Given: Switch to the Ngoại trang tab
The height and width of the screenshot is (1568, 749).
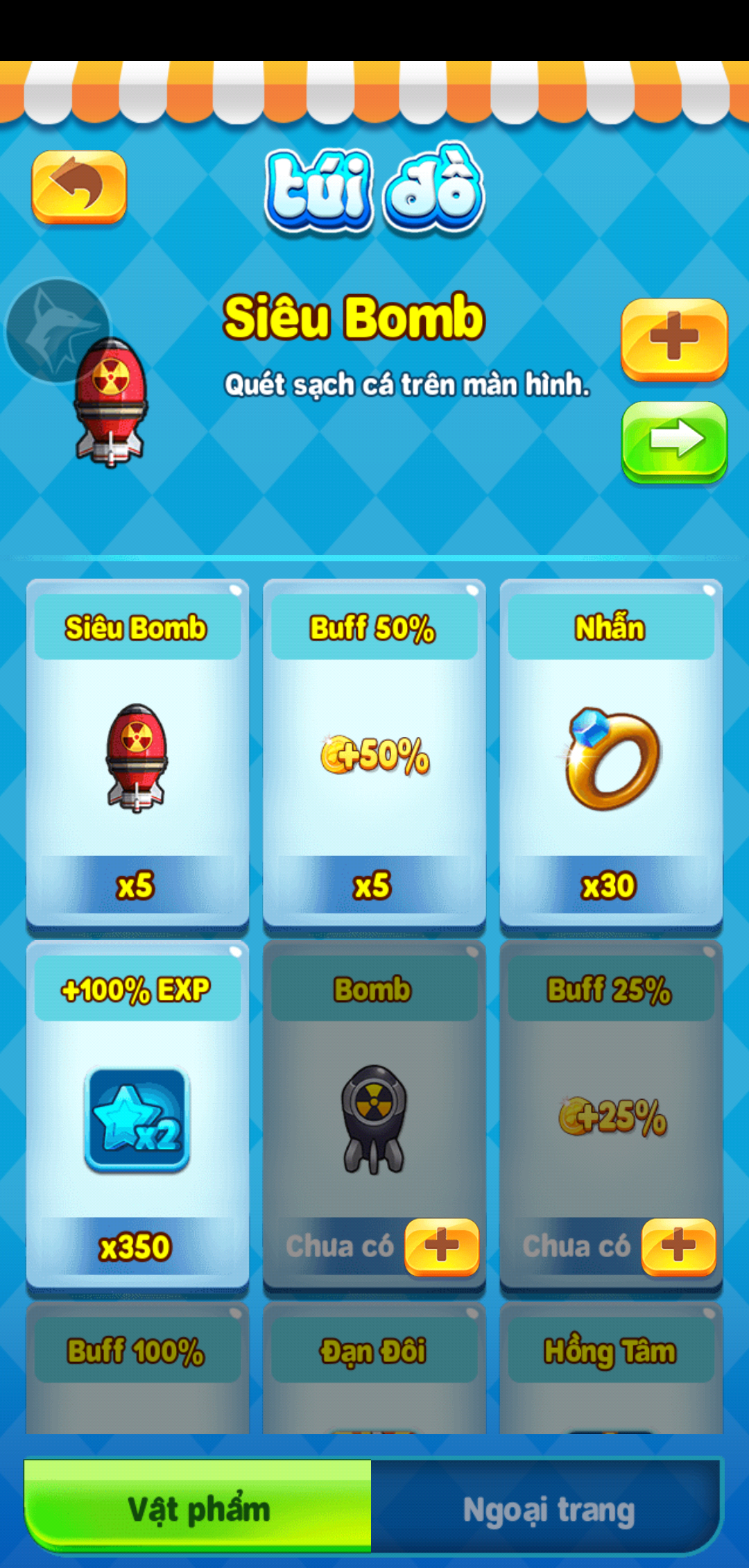Looking at the screenshot, I should 548,1509.
